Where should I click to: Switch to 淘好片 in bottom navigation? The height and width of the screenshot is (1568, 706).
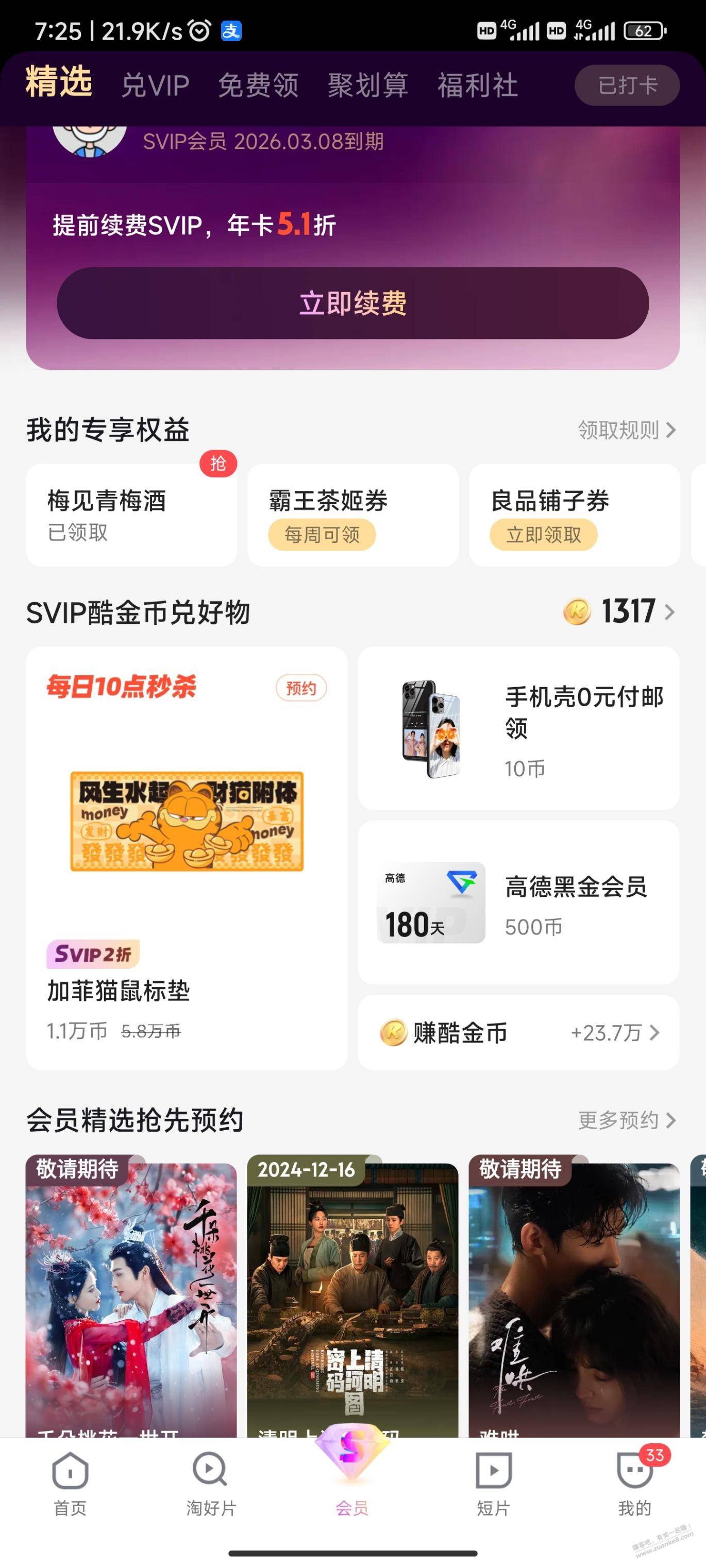pos(211,1485)
